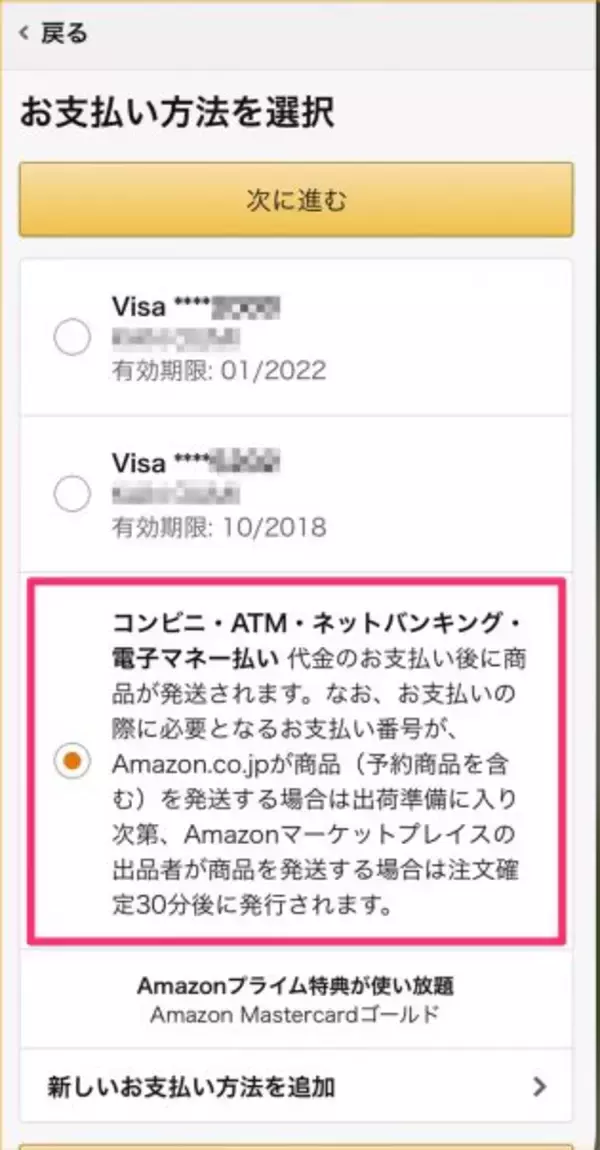
Task: Select the Visa card expiring 10/2018
Action: [x=72, y=494]
